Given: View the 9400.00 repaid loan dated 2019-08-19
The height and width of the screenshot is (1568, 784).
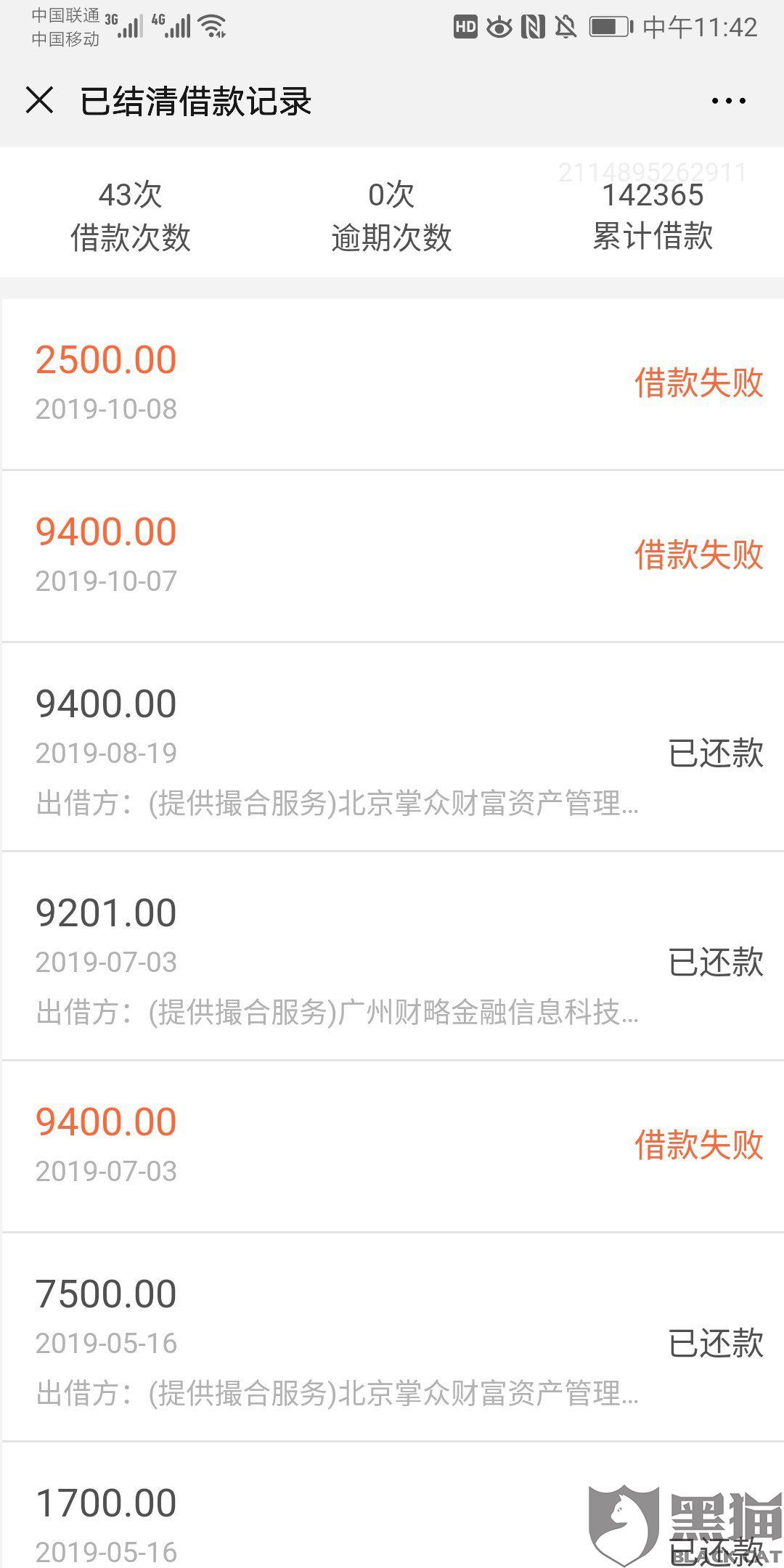Looking at the screenshot, I should coord(392,748).
